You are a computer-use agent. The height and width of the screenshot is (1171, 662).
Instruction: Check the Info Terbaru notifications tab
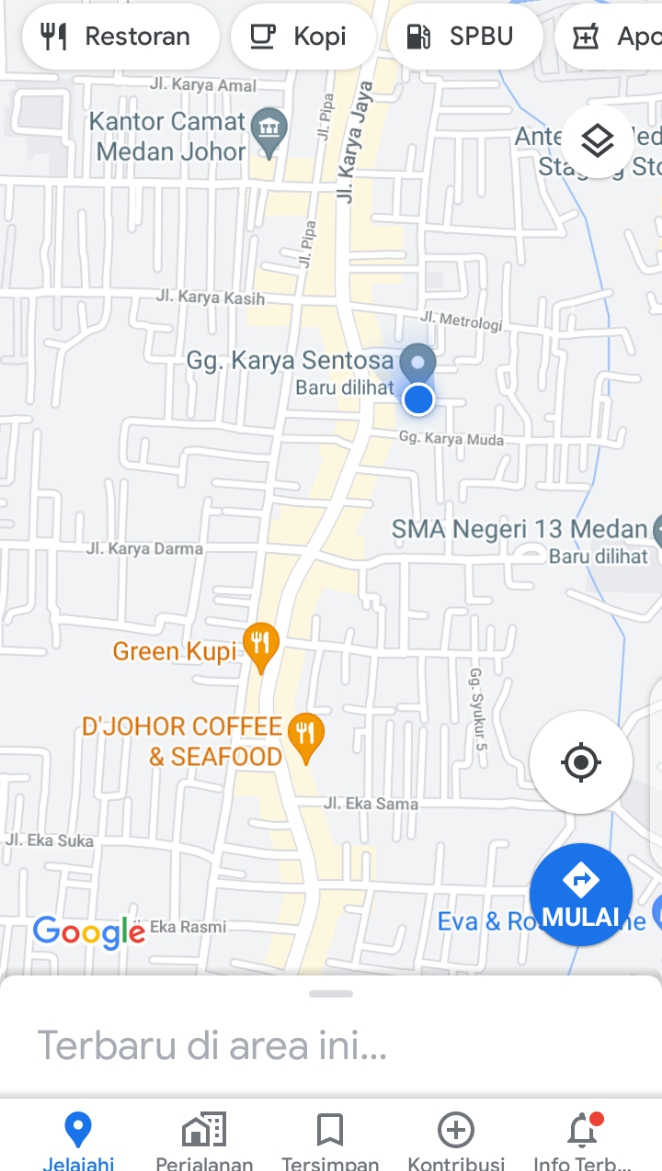[x=582, y=1140]
